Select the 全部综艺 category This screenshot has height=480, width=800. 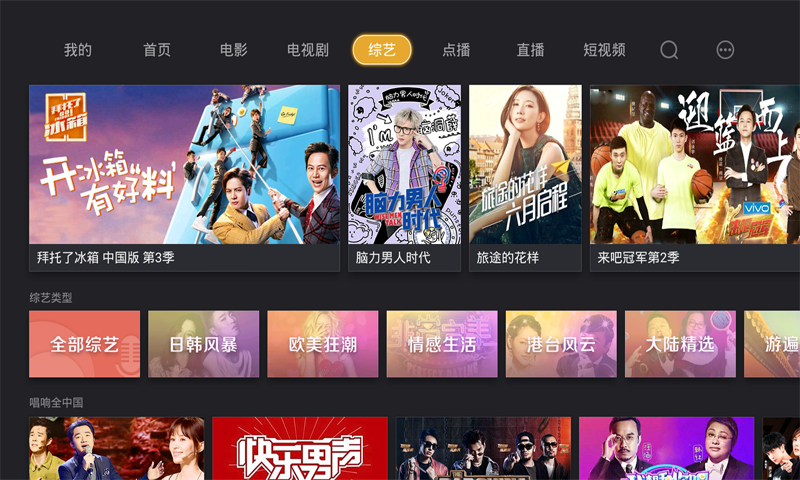[x=84, y=344]
